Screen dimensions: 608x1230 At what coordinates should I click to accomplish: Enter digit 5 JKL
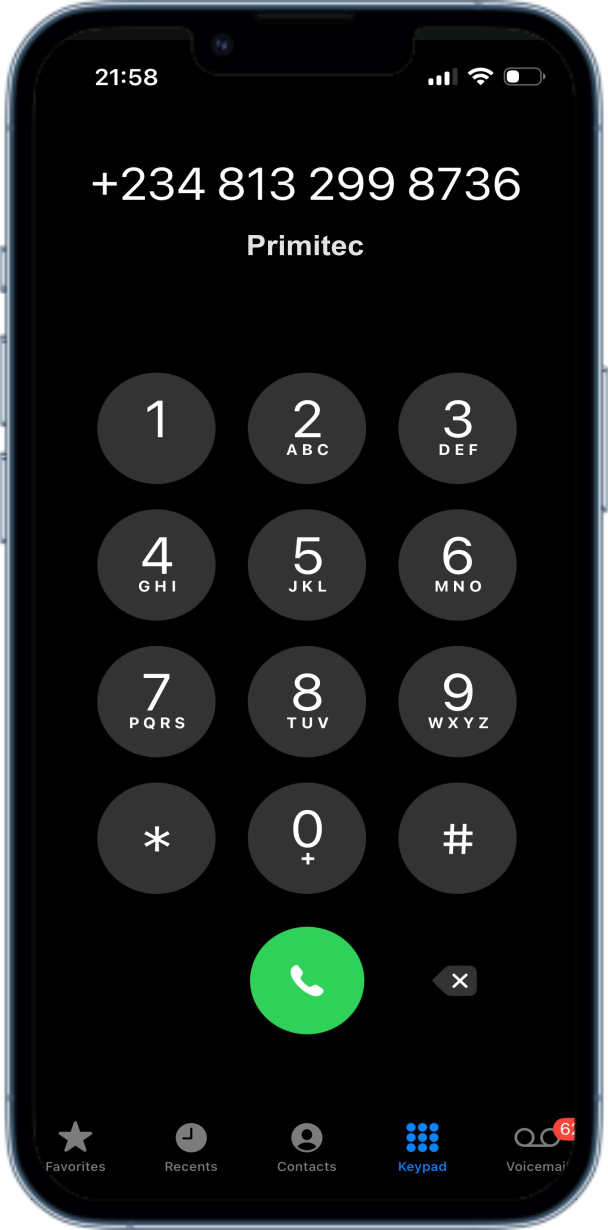pos(307,564)
